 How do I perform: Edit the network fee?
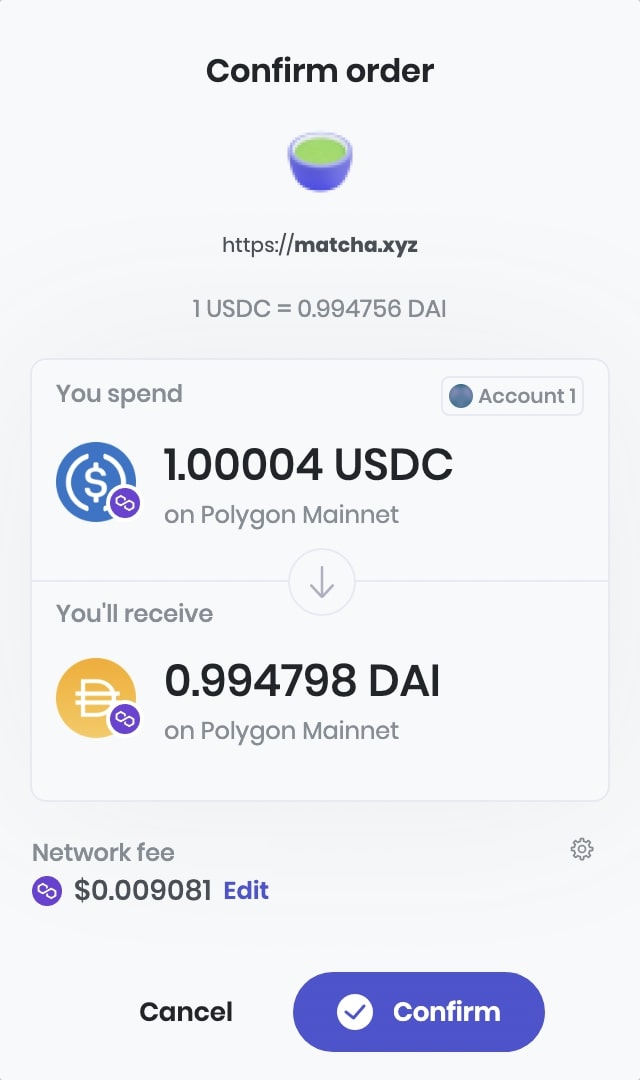tap(246, 890)
